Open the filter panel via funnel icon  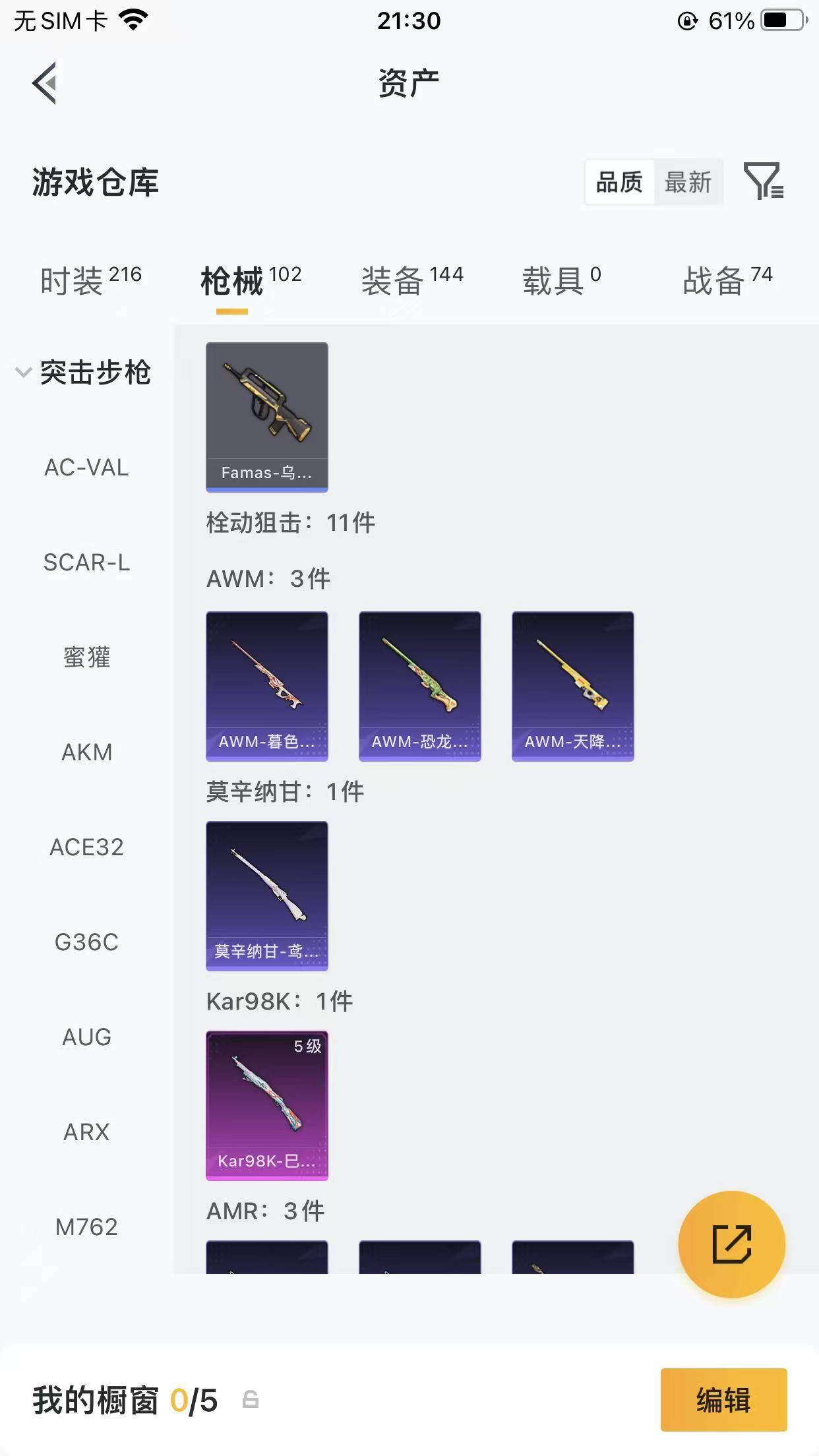765,183
